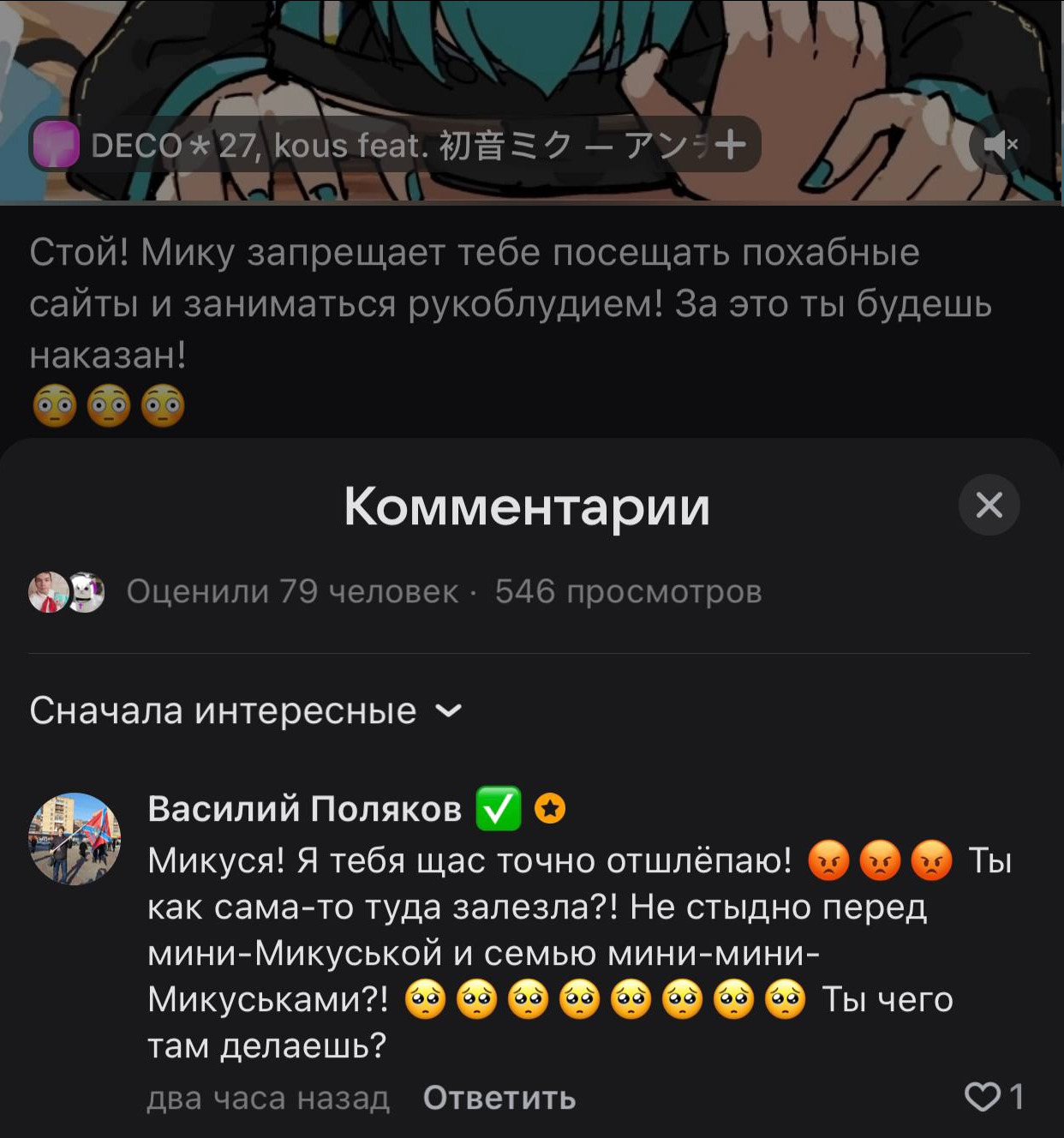
Task: Unmute the video sound
Action: pos(999,144)
